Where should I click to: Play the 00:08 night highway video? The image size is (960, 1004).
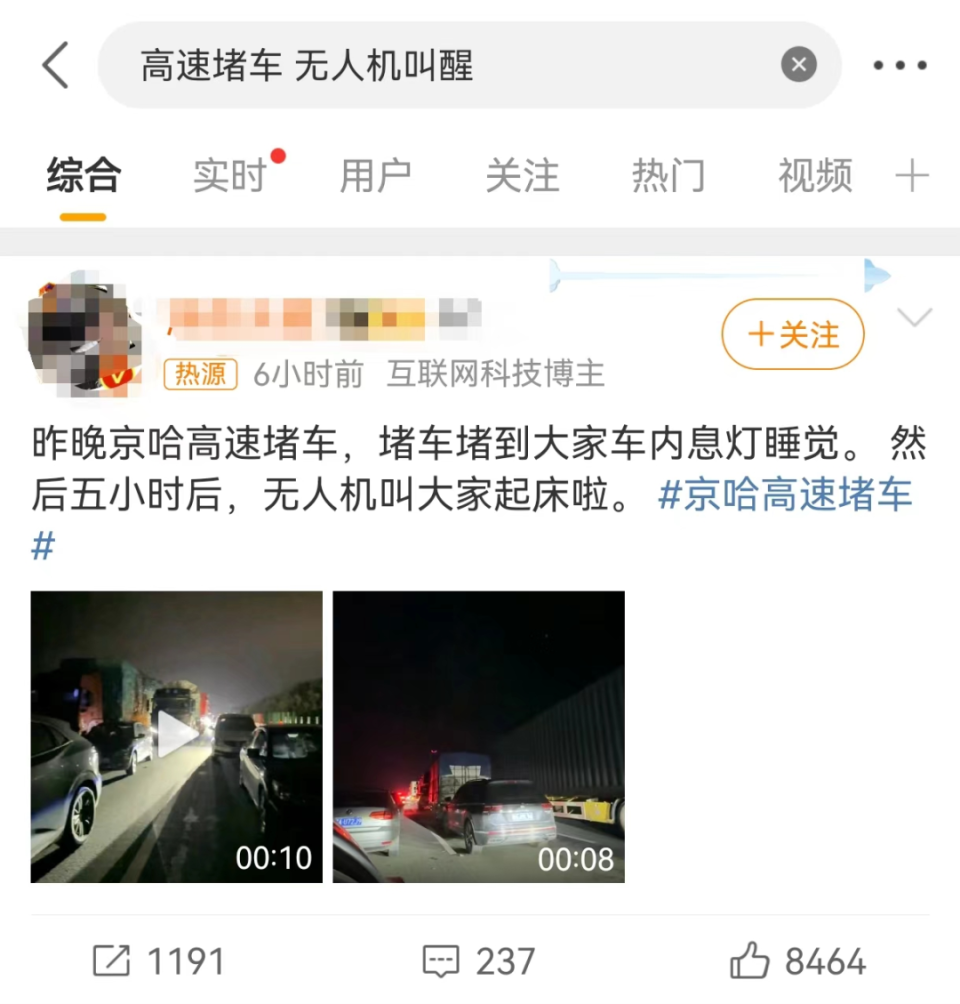click(479, 736)
